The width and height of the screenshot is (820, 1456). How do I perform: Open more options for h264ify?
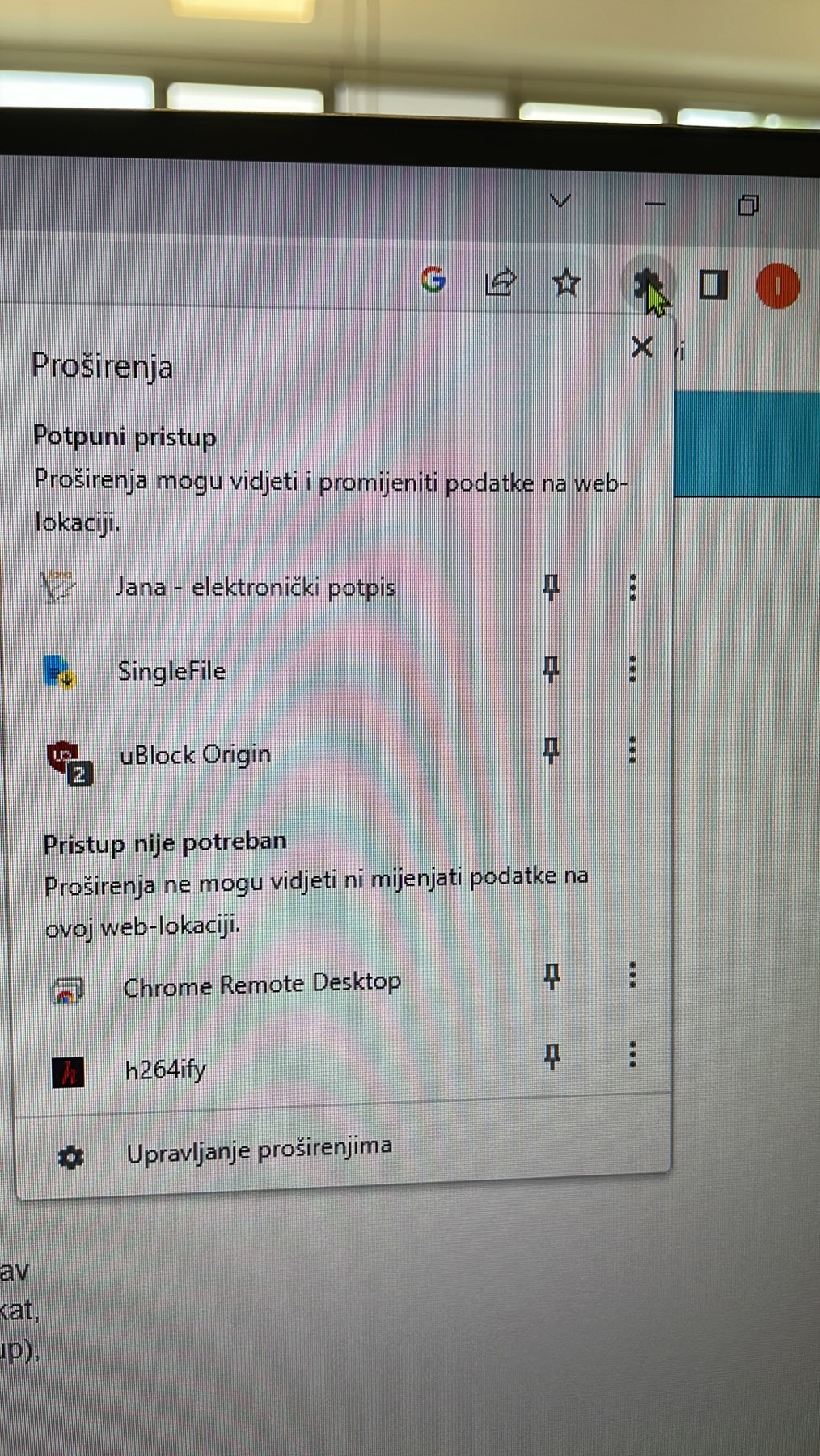tap(632, 1054)
